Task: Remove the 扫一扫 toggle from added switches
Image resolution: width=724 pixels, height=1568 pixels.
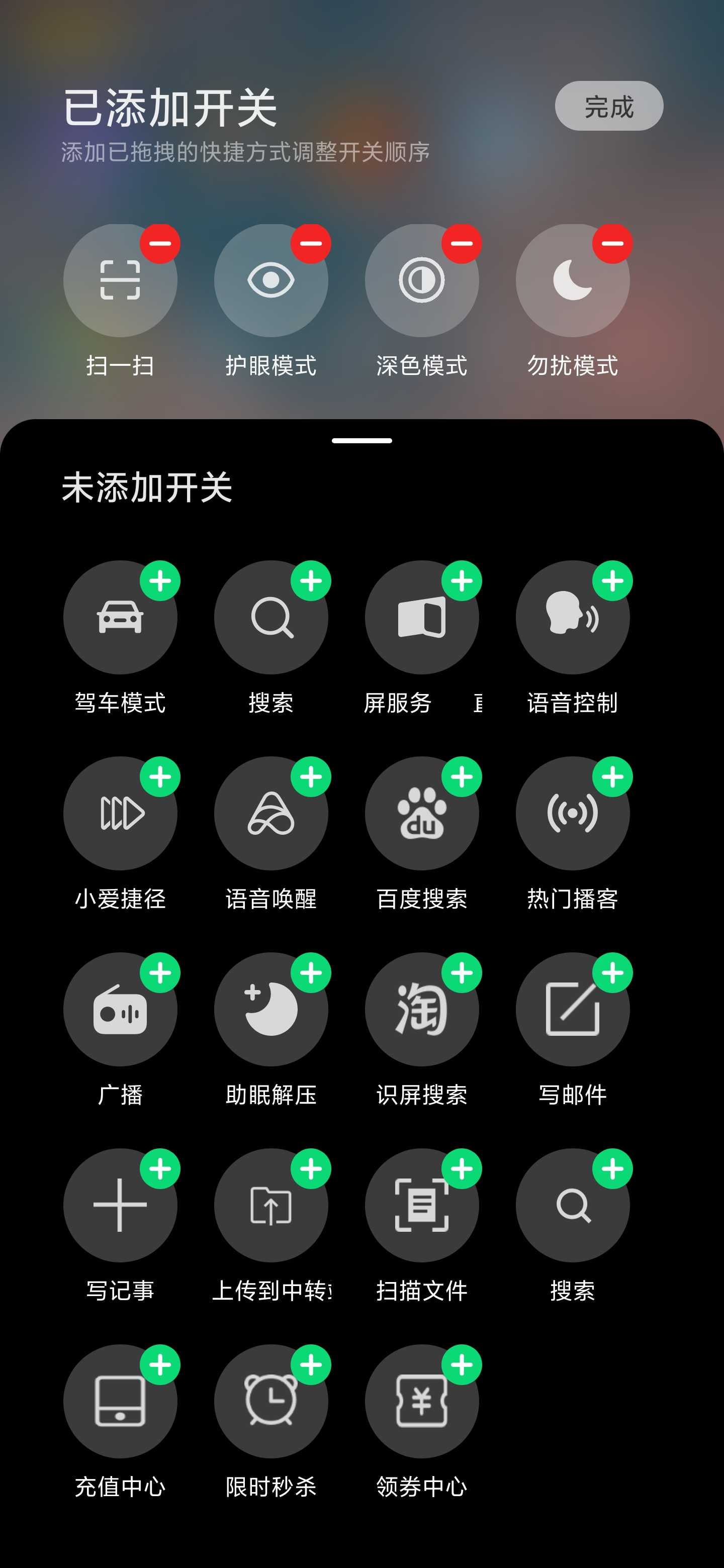Action: pyautogui.click(x=160, y=243)
